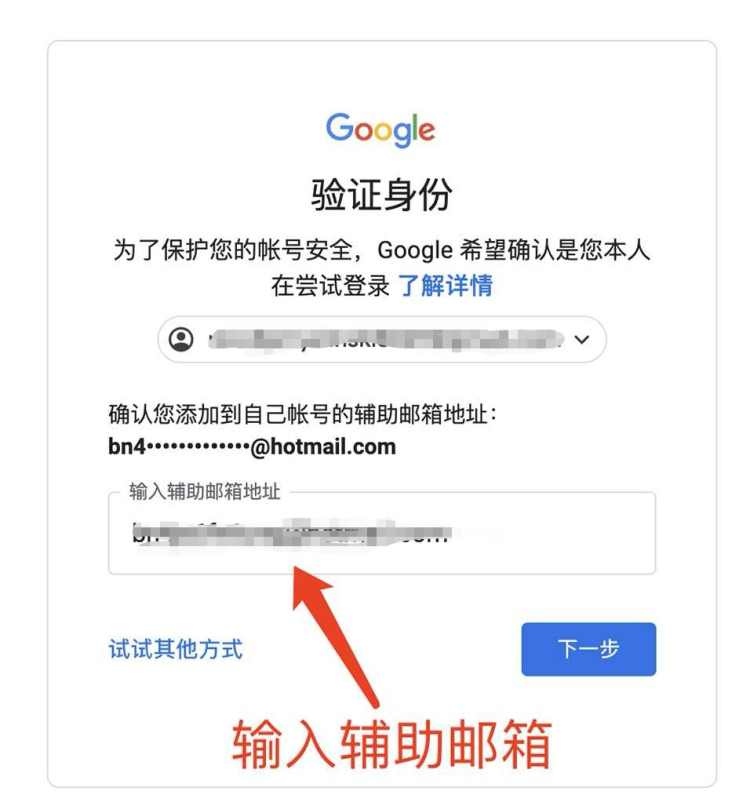This screenshot has height=798, width=750.
Task: Choose 试试其他方式 to verify differently
Action: 175,649
